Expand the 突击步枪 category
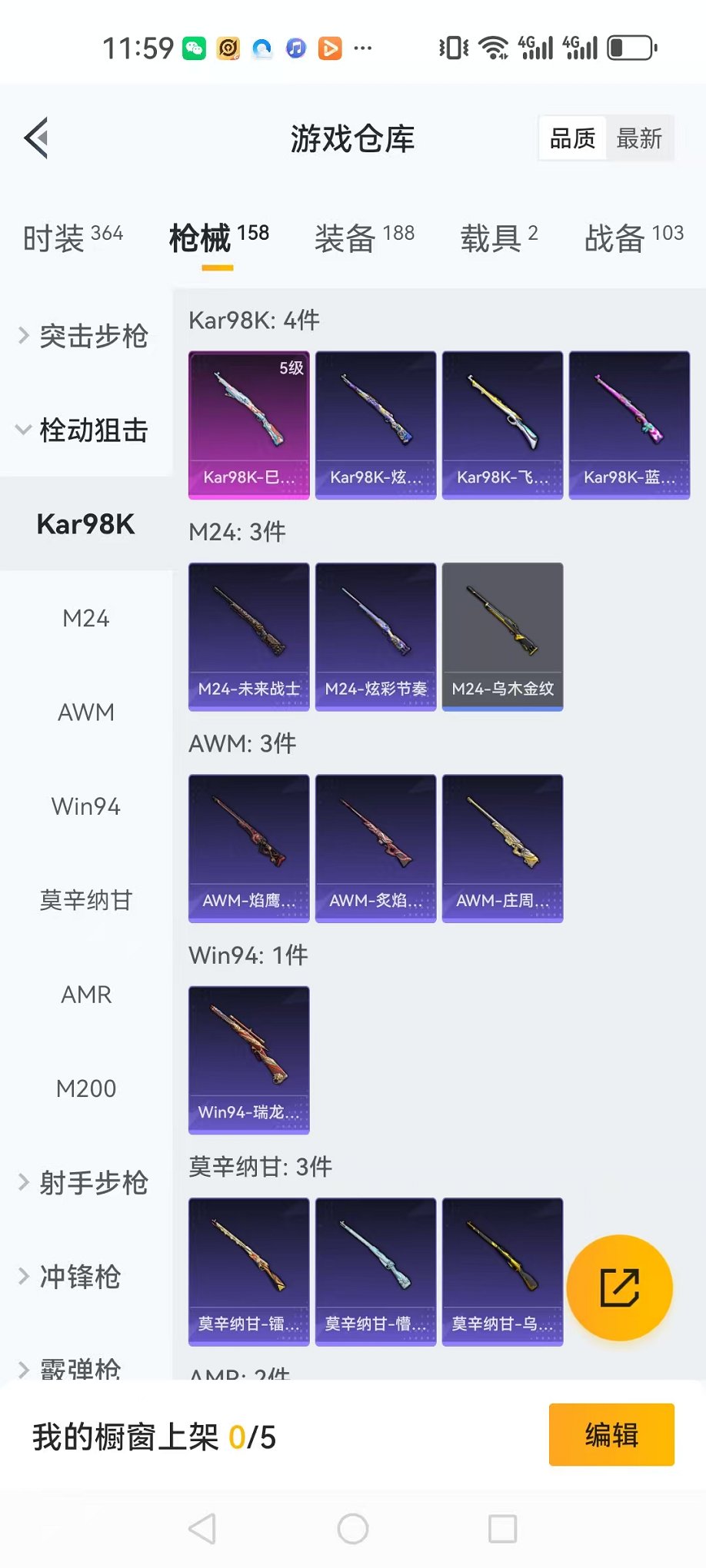This screenshot has height=1568, width=706. pos(85,336)
